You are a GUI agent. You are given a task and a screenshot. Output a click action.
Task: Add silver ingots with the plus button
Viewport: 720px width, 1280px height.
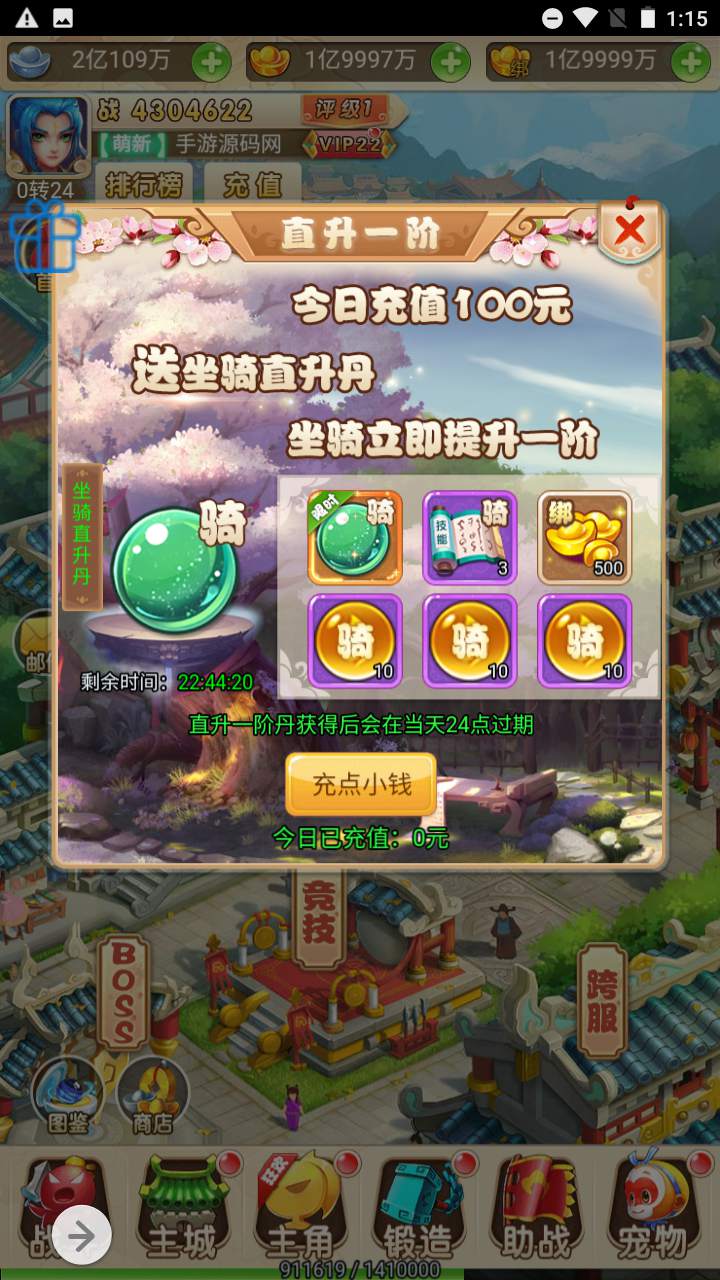(x=212, y=62)
